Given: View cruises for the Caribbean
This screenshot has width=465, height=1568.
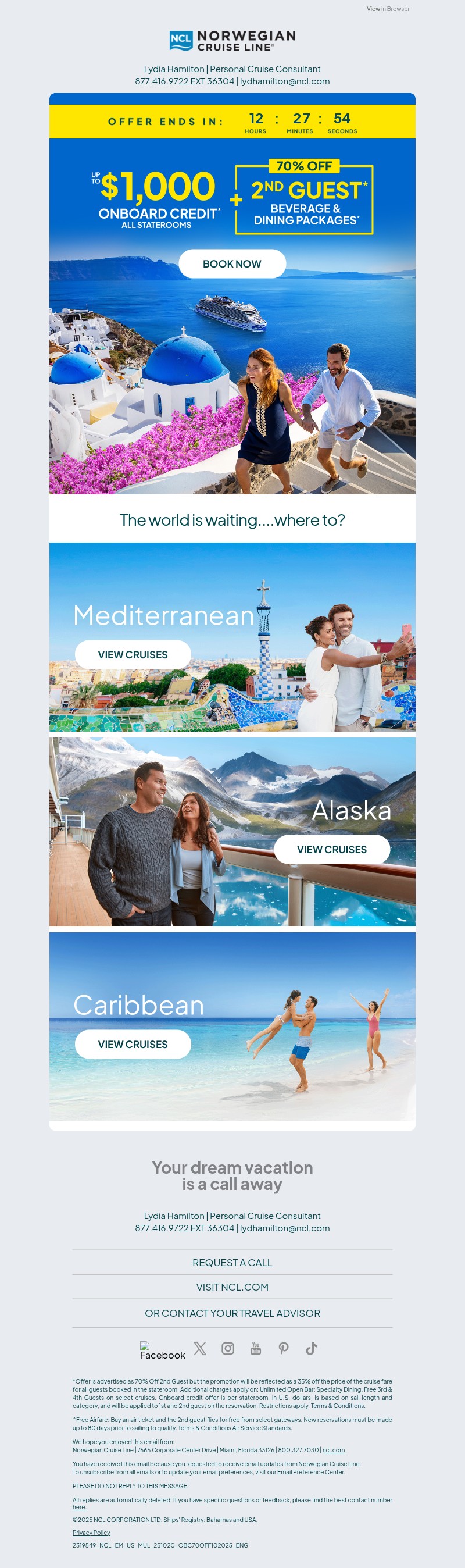Looking at the screenshot, I should 133,1044.
